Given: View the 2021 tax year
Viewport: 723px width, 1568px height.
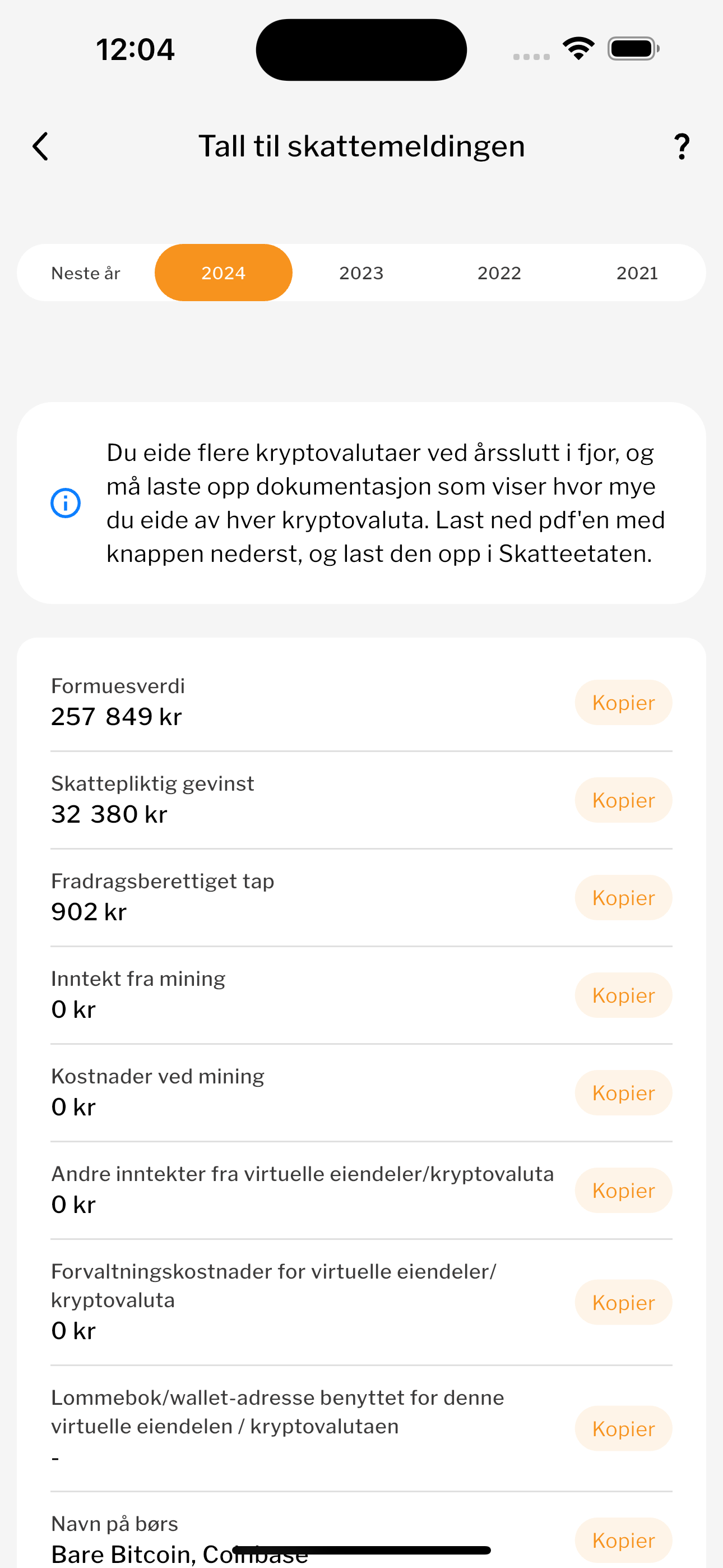Looking at the screenshot, I should tap(637, 273).
